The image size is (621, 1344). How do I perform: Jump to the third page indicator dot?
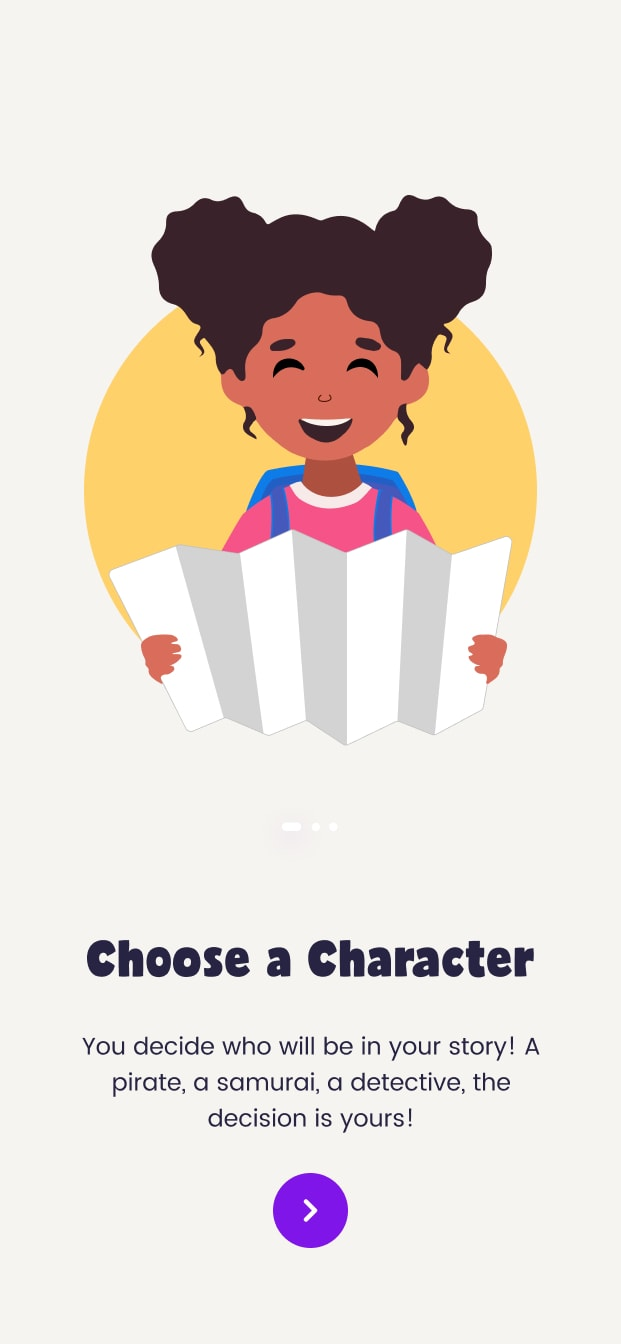click(x=333, y=827)
